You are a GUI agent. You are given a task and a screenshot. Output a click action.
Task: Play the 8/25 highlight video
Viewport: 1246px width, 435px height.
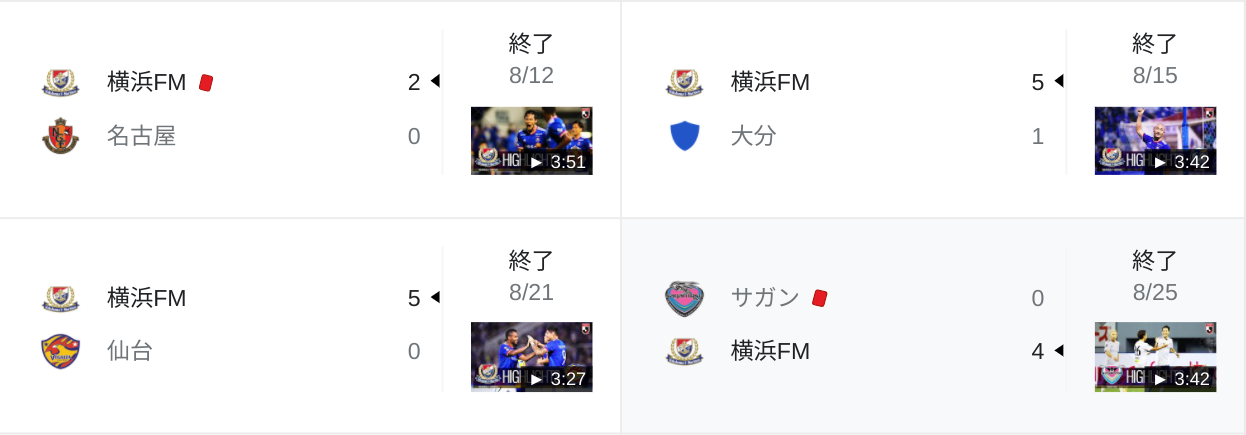(x=1155, y=357)
